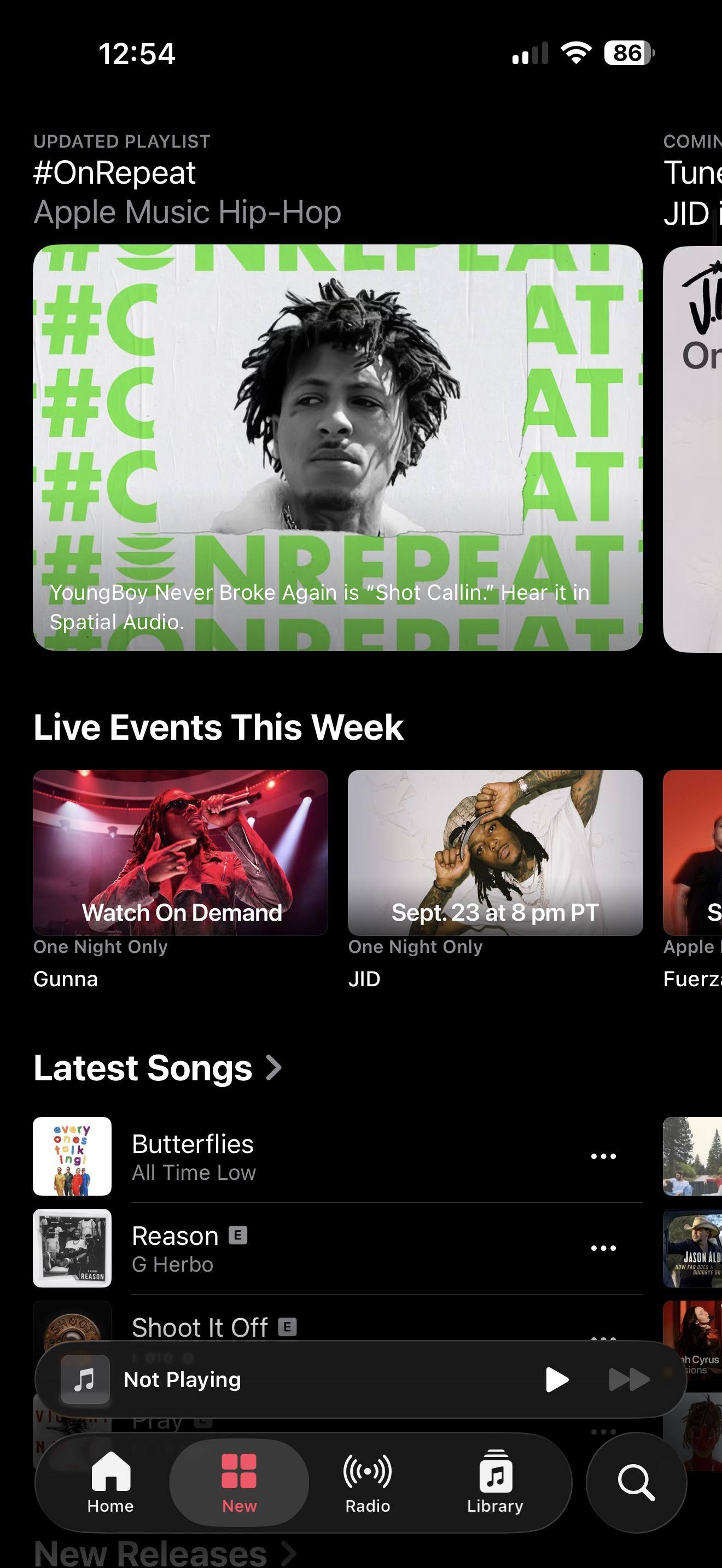The width and height of the screenshot is (722, 1568).
Task: Skip forward in the mini player
Action: point(629,1379)
